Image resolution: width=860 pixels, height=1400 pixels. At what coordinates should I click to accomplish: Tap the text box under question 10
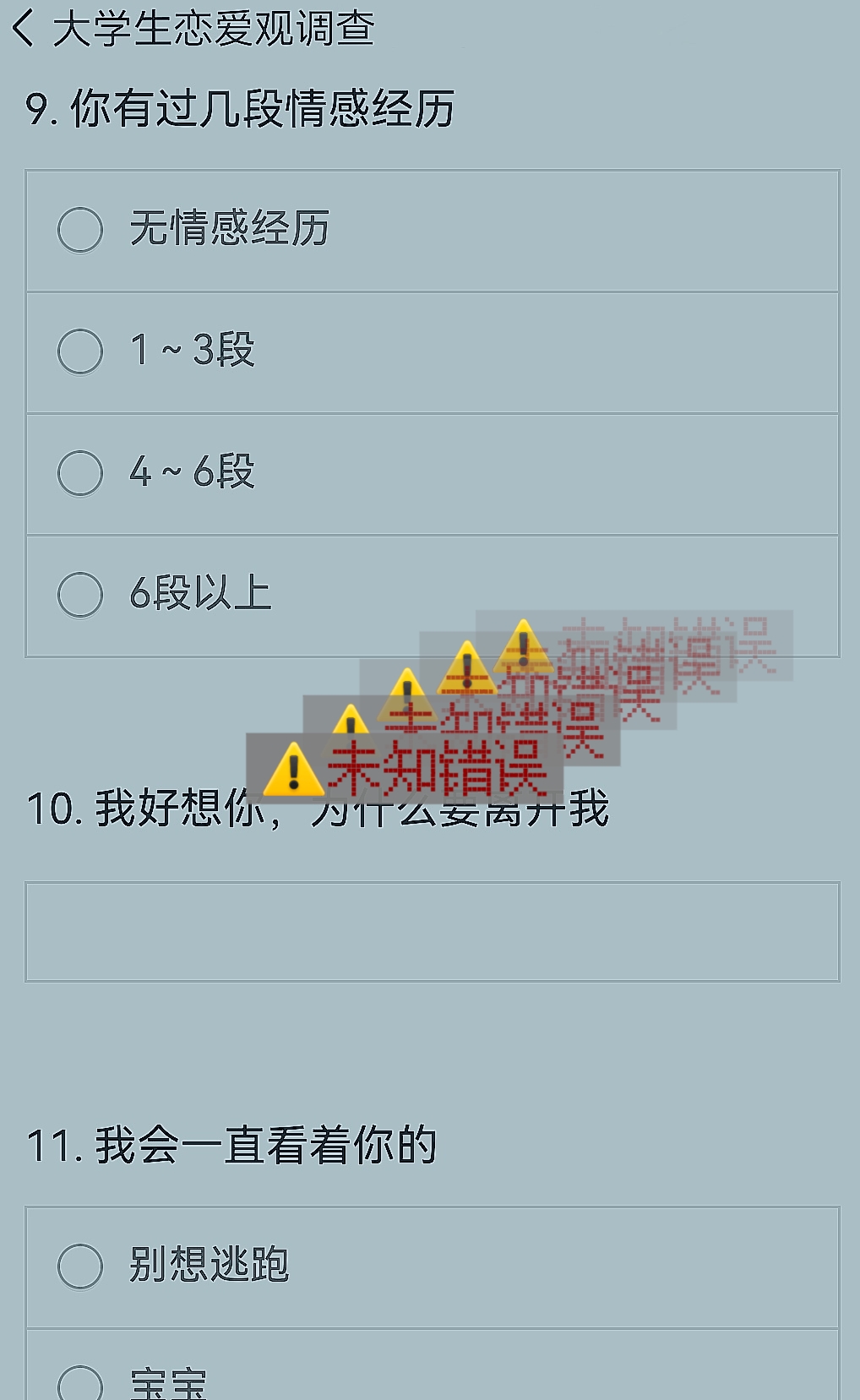point(432,931)
